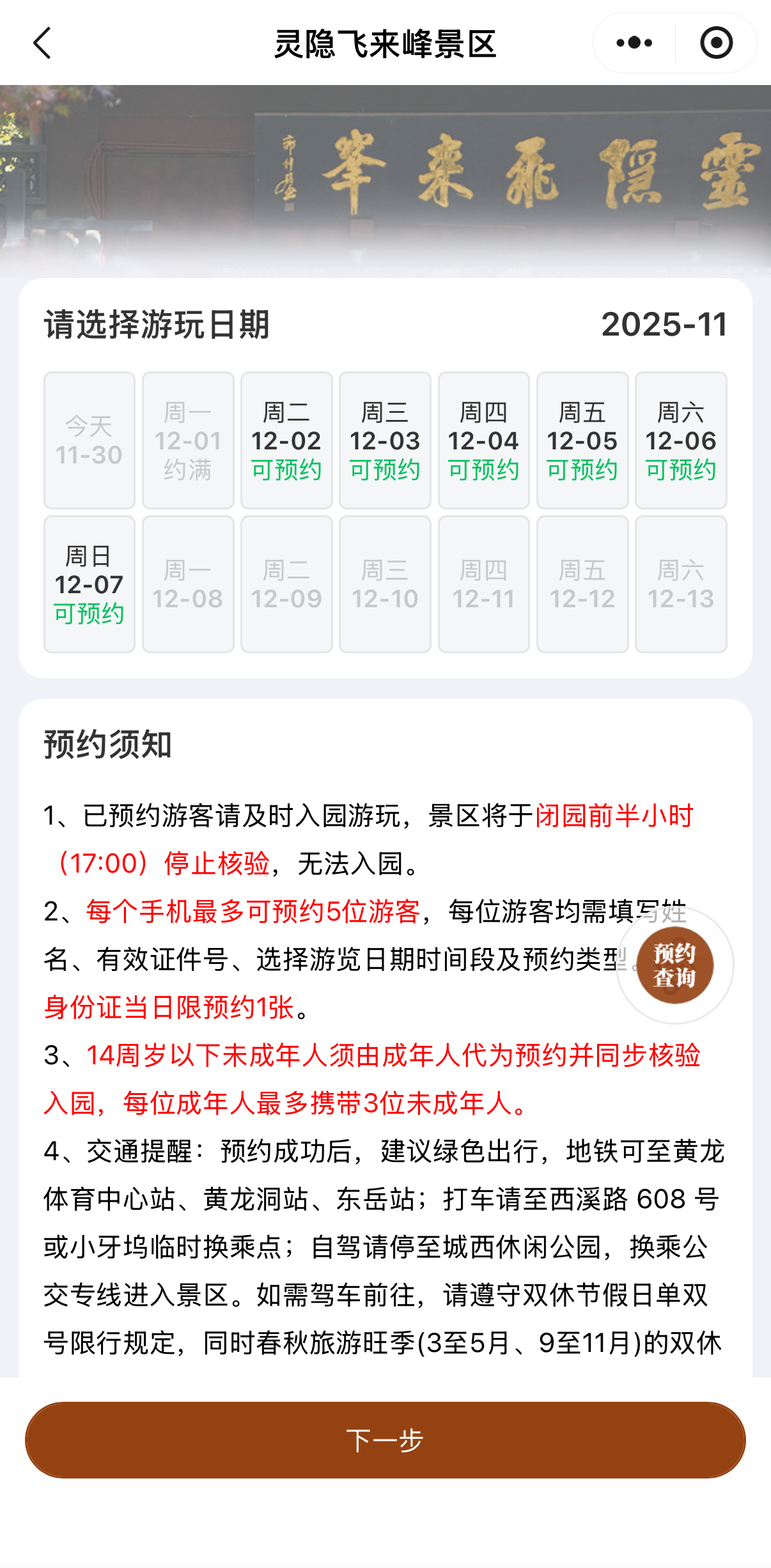Choose 周三 12-03 date
This screenshot has width=771, height=1568.
(x=385, y=440)
